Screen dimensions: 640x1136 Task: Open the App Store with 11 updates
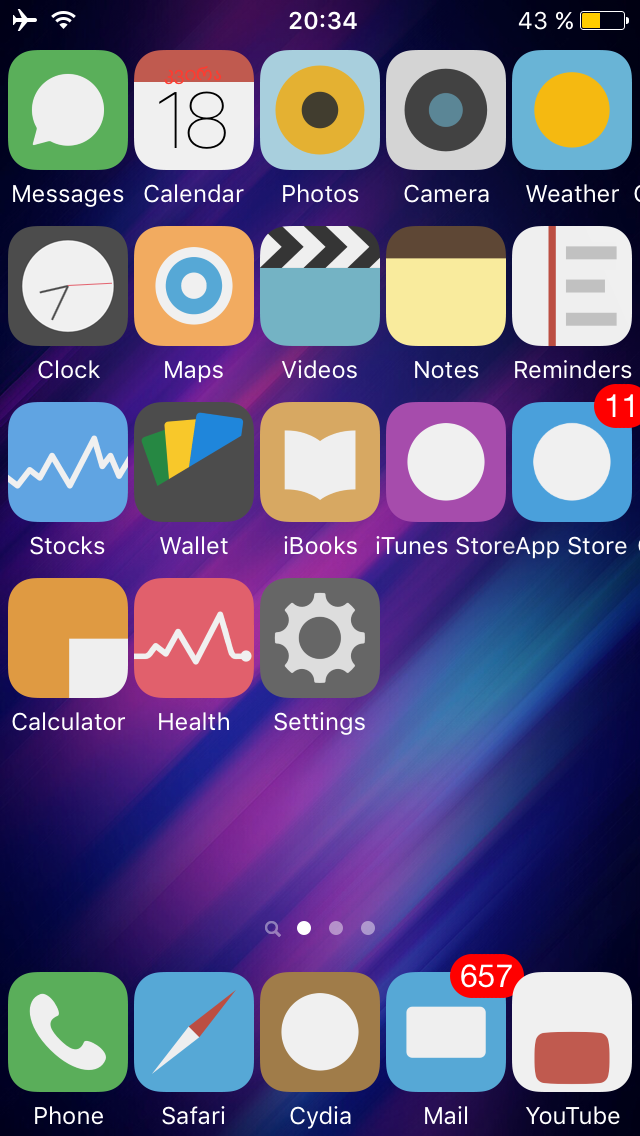coord(572,462)
